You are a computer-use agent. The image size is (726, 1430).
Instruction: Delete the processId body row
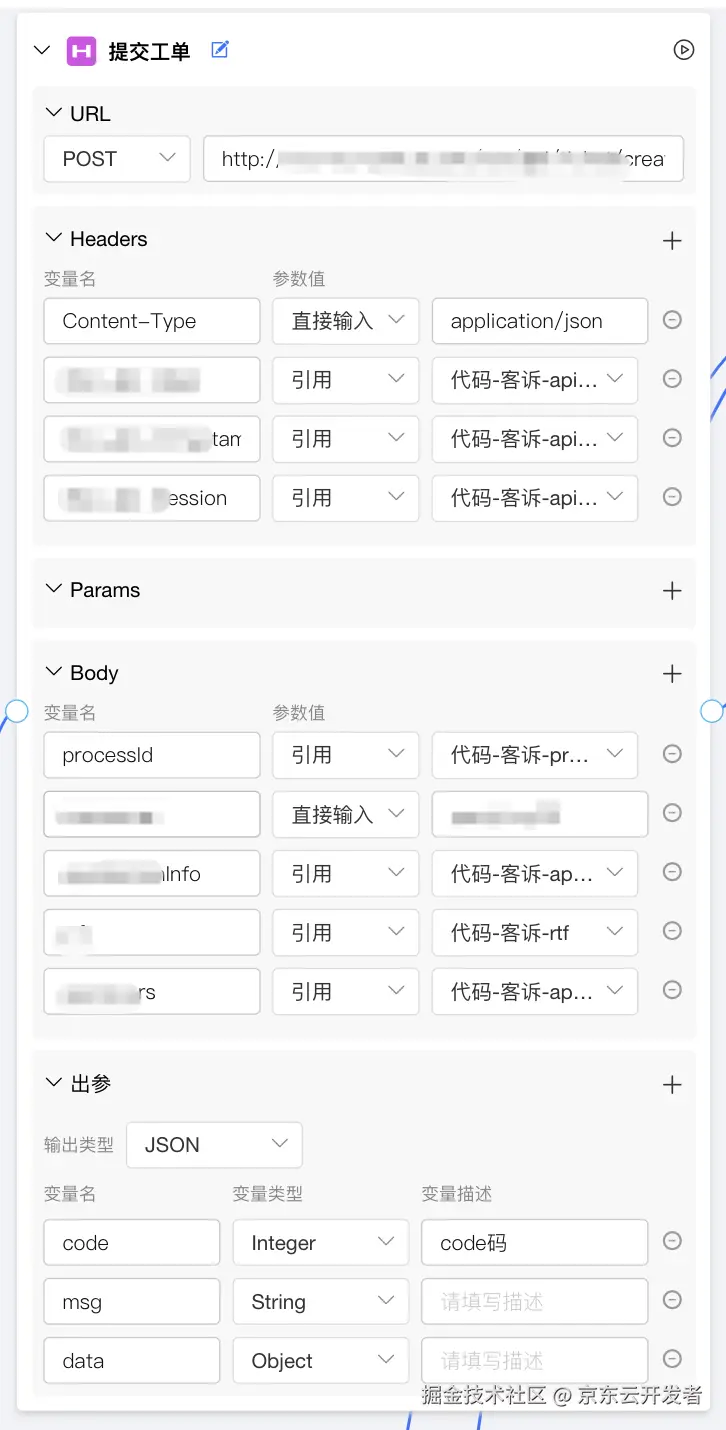pyautogui.click(x=673, y=754)
